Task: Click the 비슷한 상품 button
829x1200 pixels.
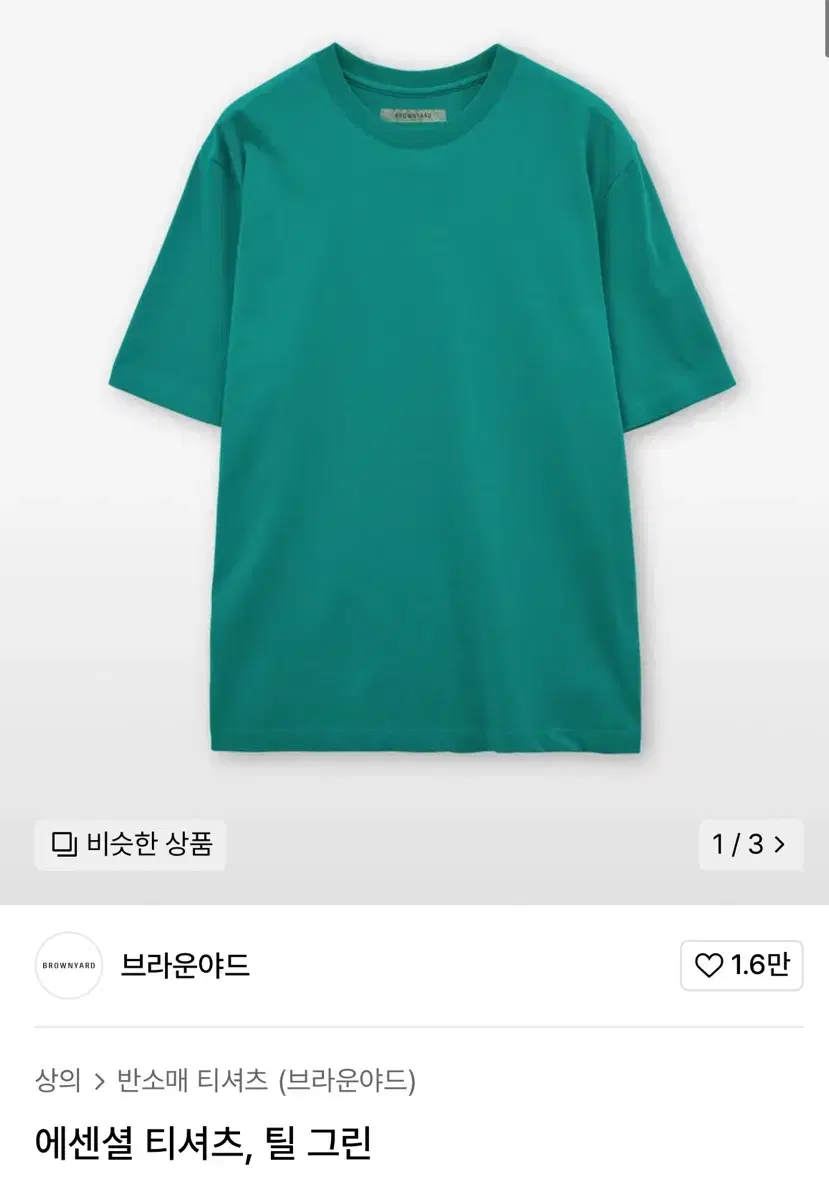Action: (x=130, y=845)
